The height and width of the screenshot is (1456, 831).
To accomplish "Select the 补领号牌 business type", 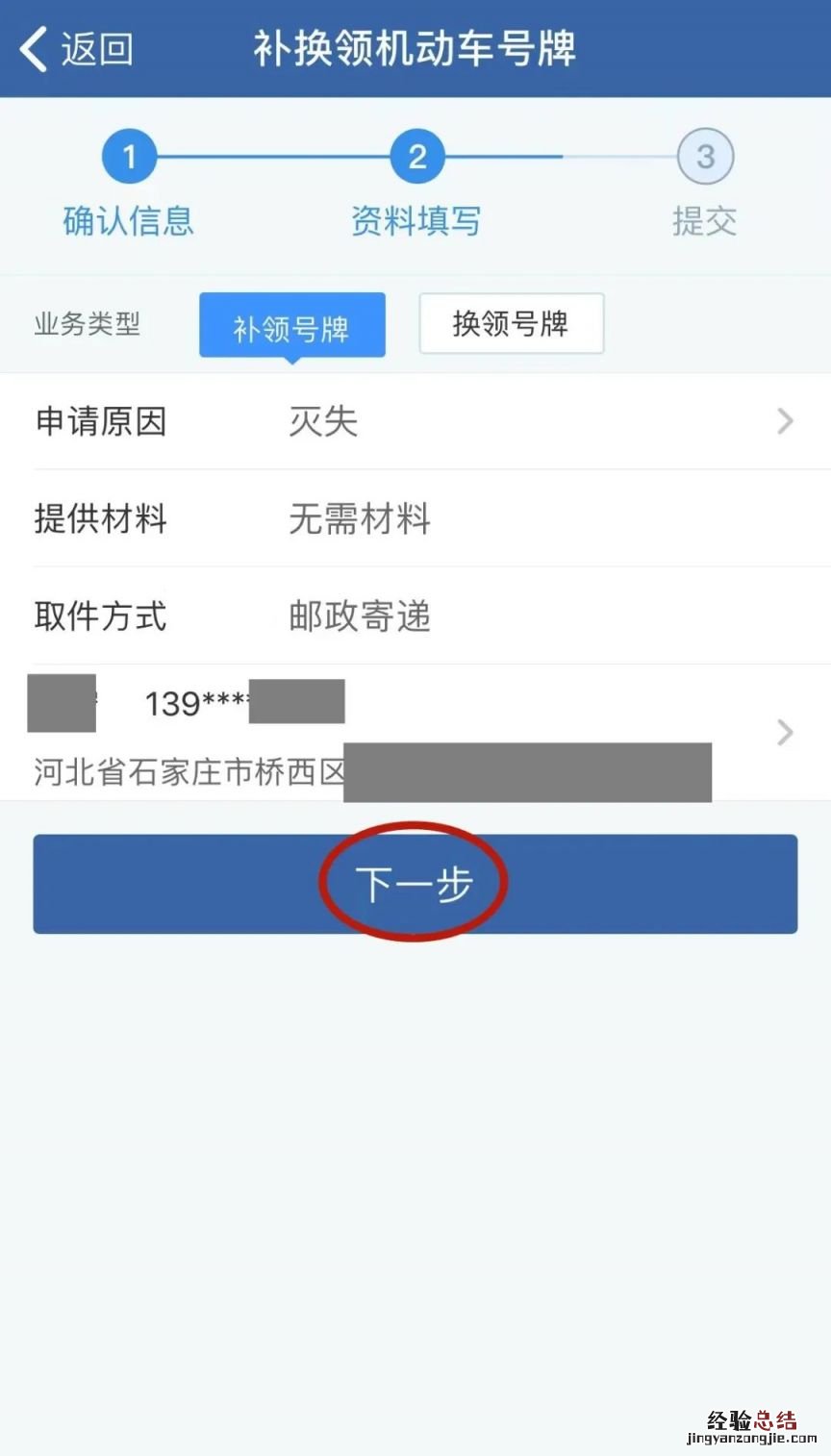I will click(291, 327).
